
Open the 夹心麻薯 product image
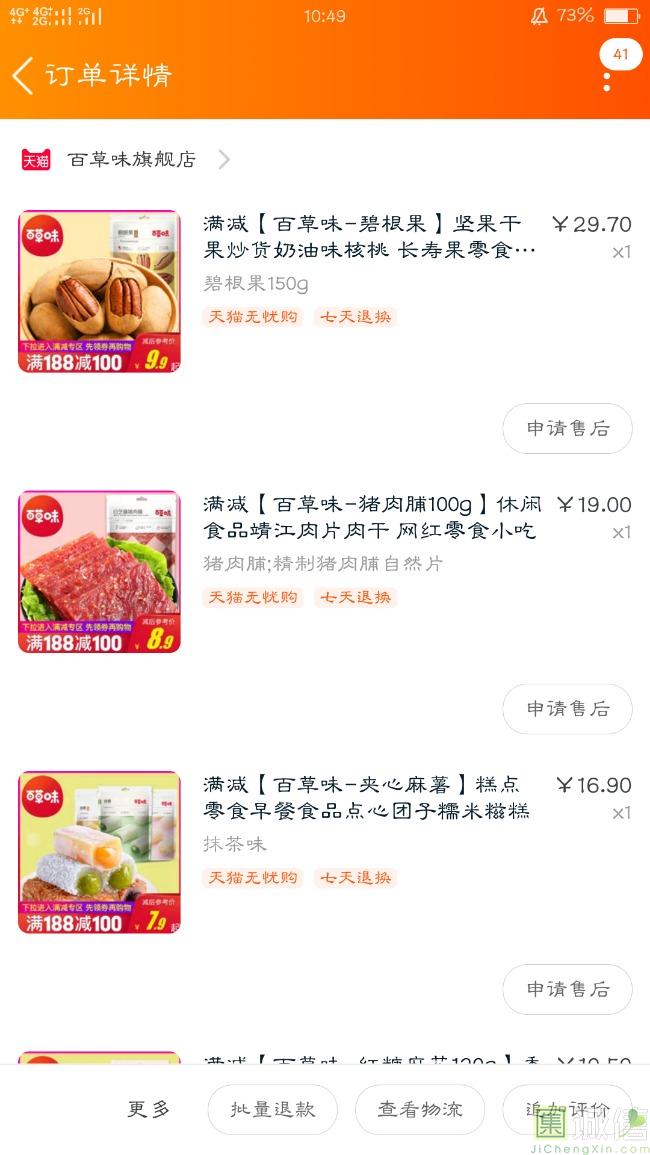(x=99, y=852)
